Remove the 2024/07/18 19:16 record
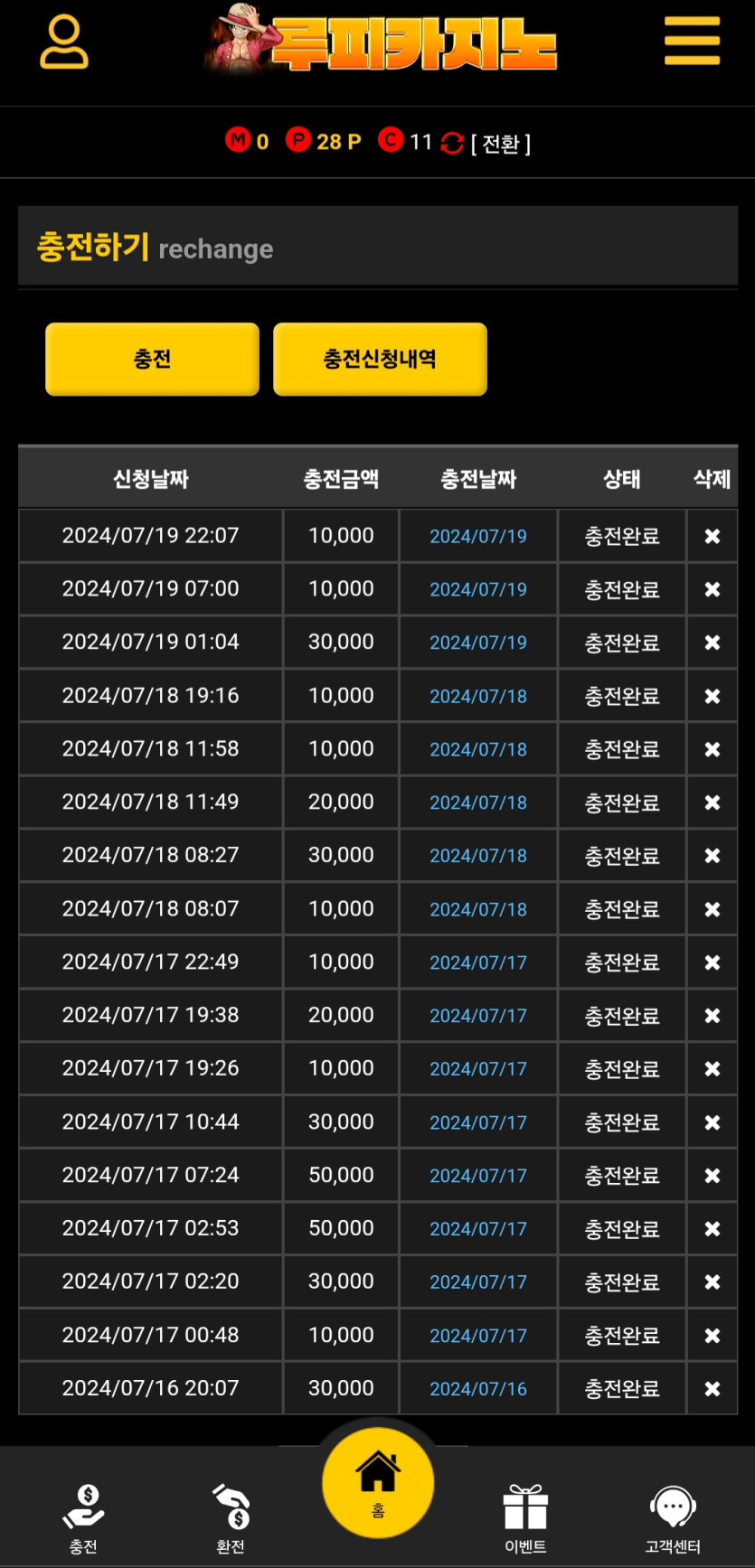The height and width of the screenshot is (1568, 755). click(x=713, y=696)
